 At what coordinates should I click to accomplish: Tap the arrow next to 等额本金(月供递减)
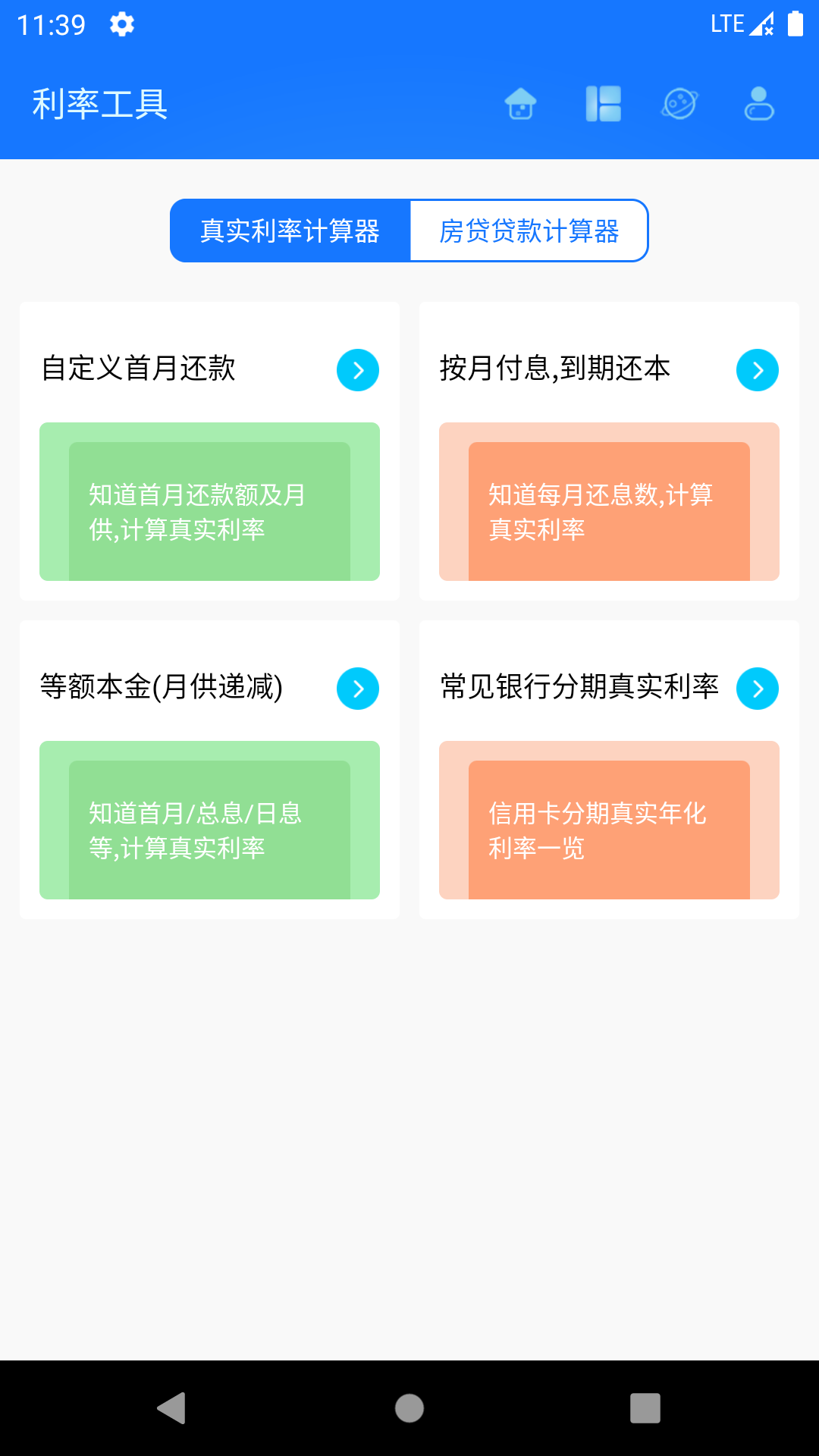tap(358, 689)
